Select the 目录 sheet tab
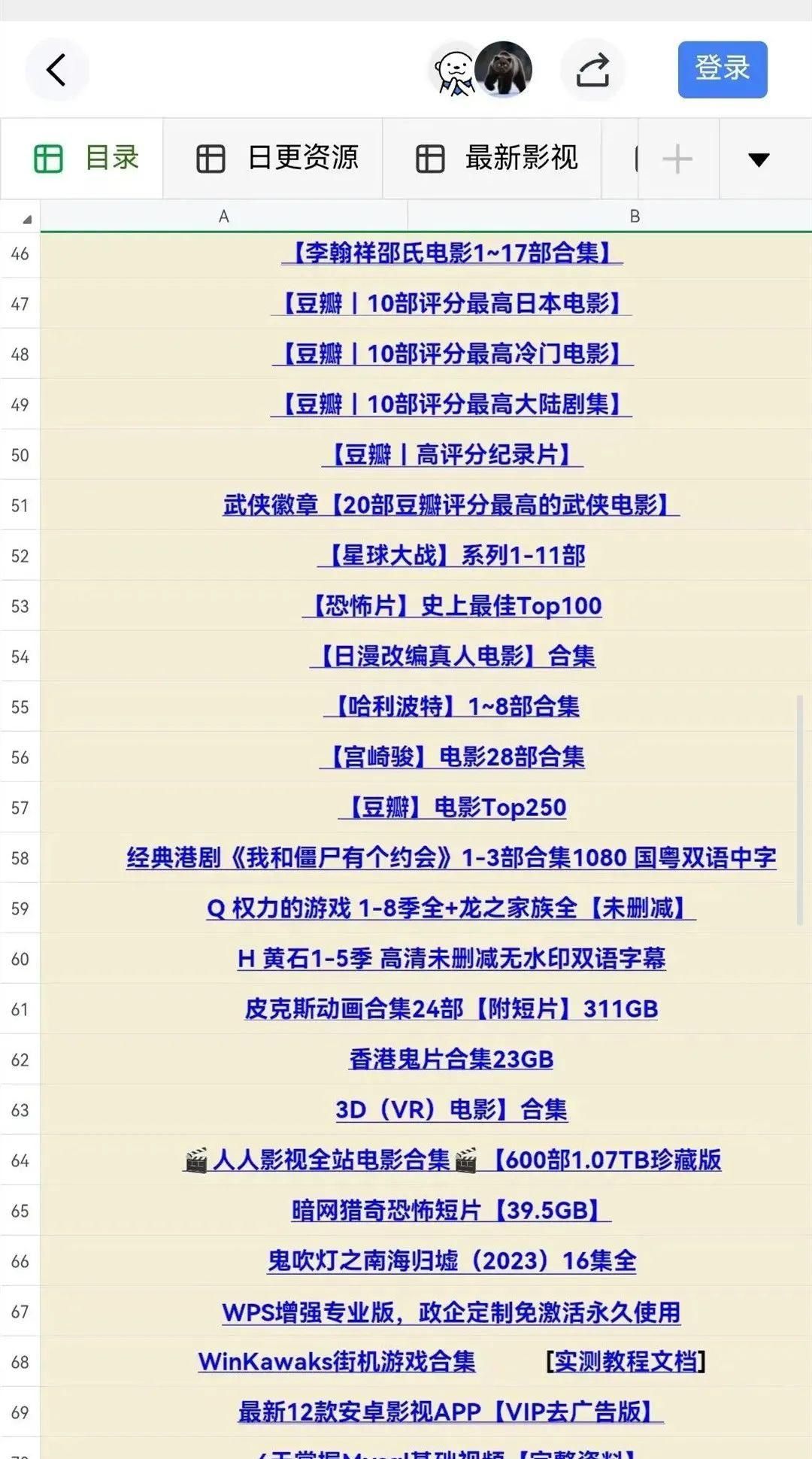This screenshot has height=1459, width=812. click(86, 159)
